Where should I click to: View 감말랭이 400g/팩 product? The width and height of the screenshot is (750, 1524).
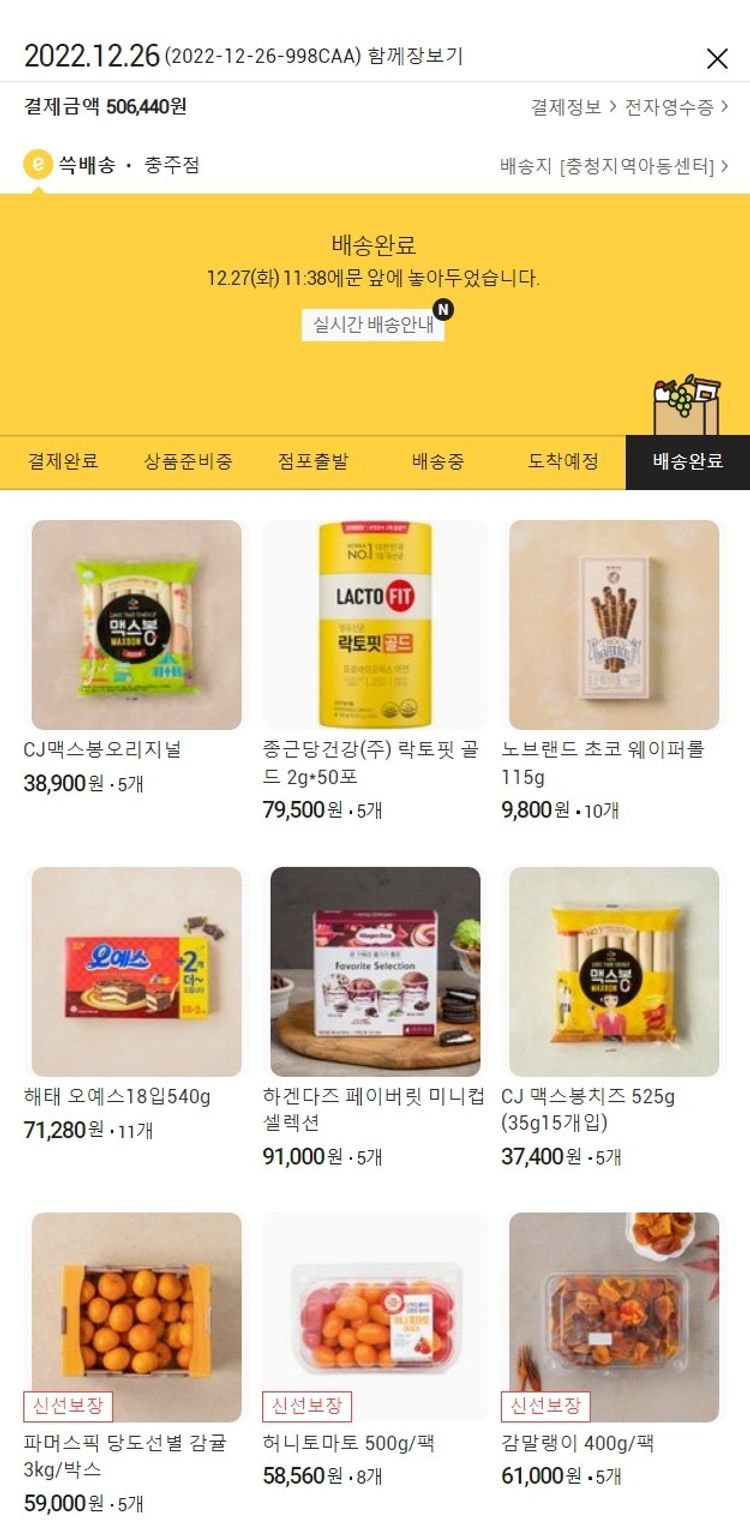tap(614, 1317)
